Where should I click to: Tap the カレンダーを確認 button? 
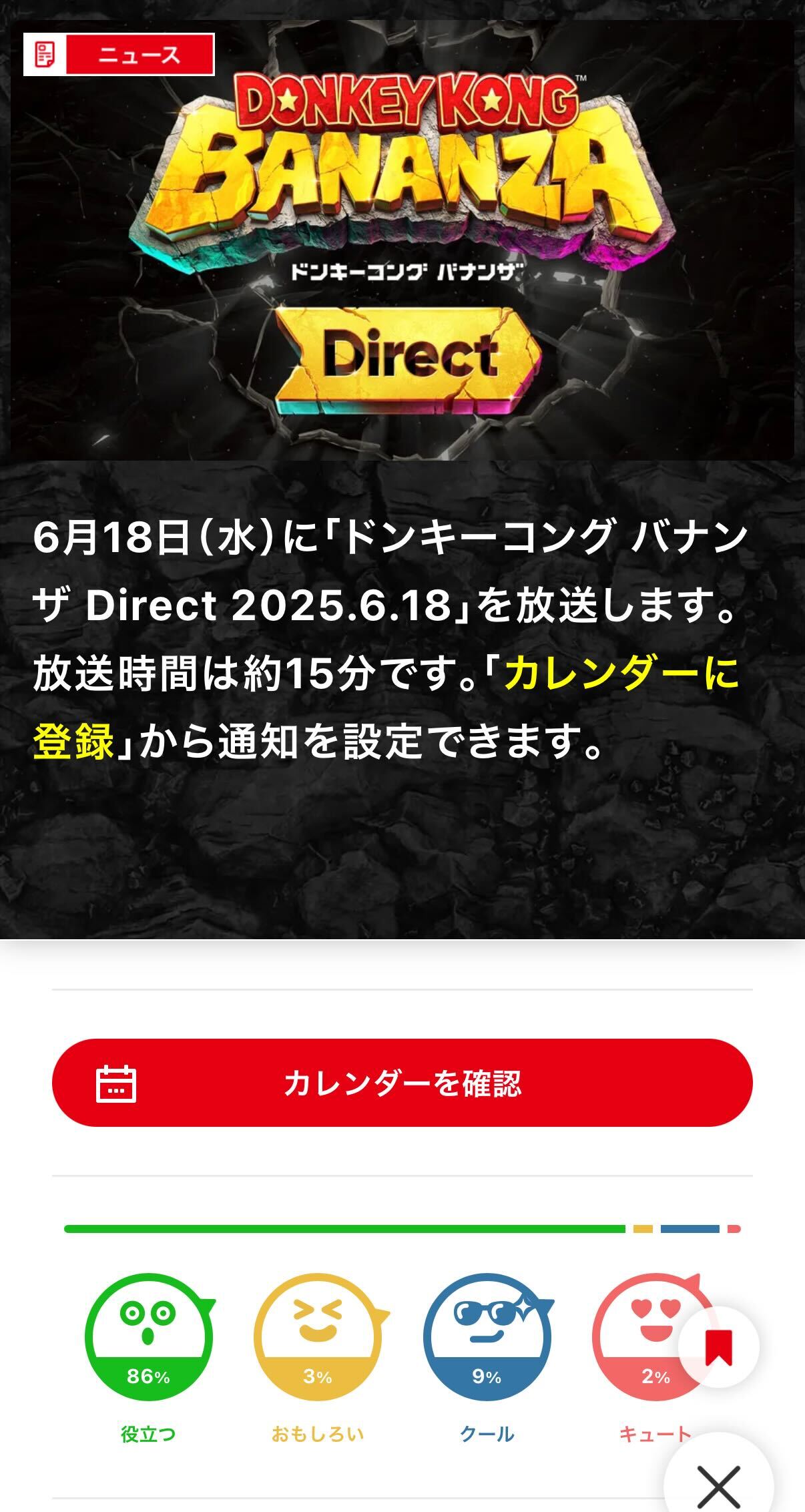[x=402, y=1083]
